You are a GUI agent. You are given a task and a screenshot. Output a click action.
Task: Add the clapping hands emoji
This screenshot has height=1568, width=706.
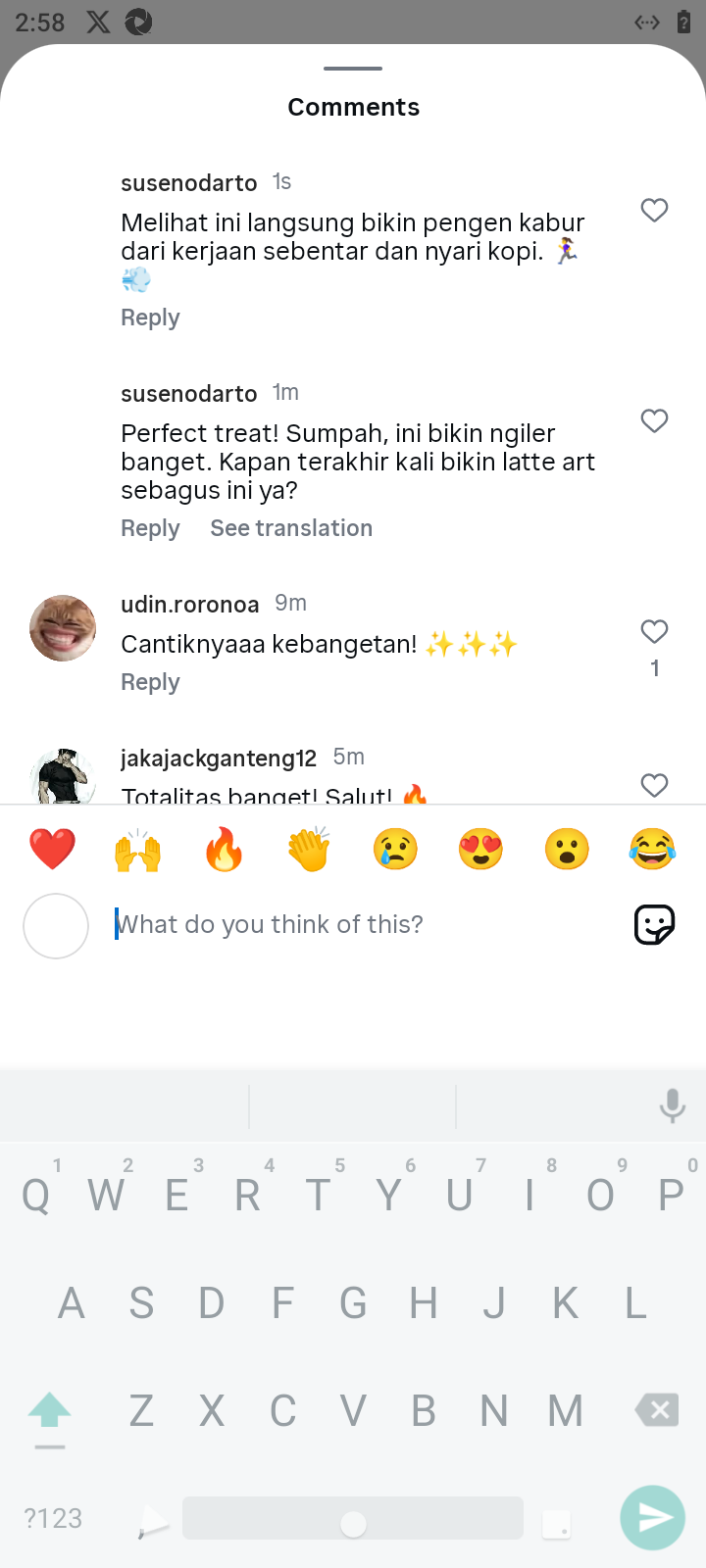309,849
